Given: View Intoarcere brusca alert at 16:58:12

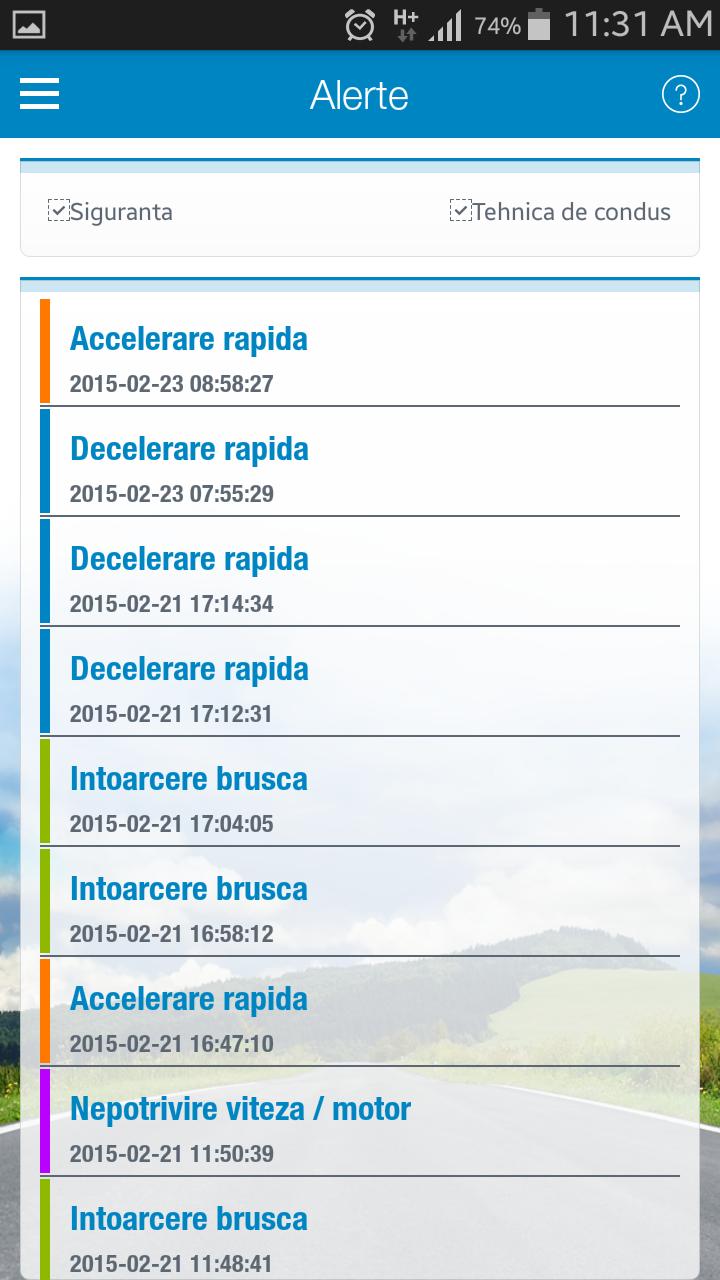Looking at the screenshot, I should click(360, 901).
